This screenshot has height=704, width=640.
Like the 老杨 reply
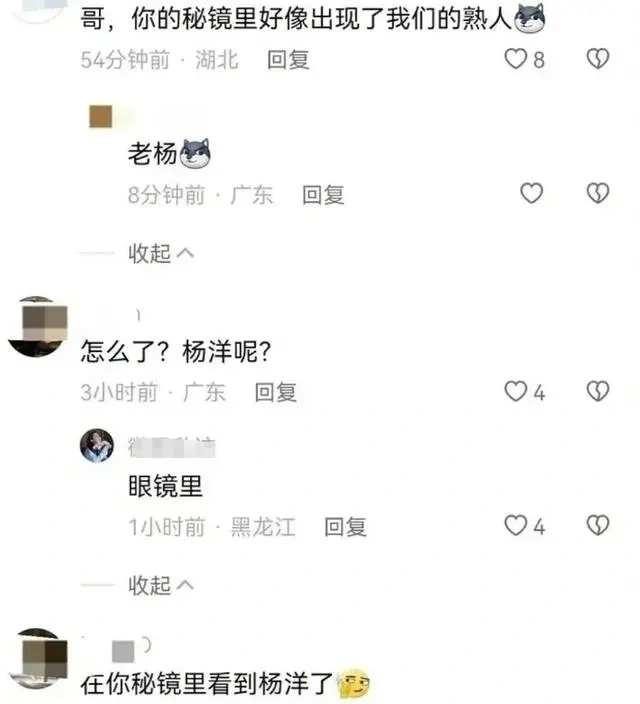531,194
